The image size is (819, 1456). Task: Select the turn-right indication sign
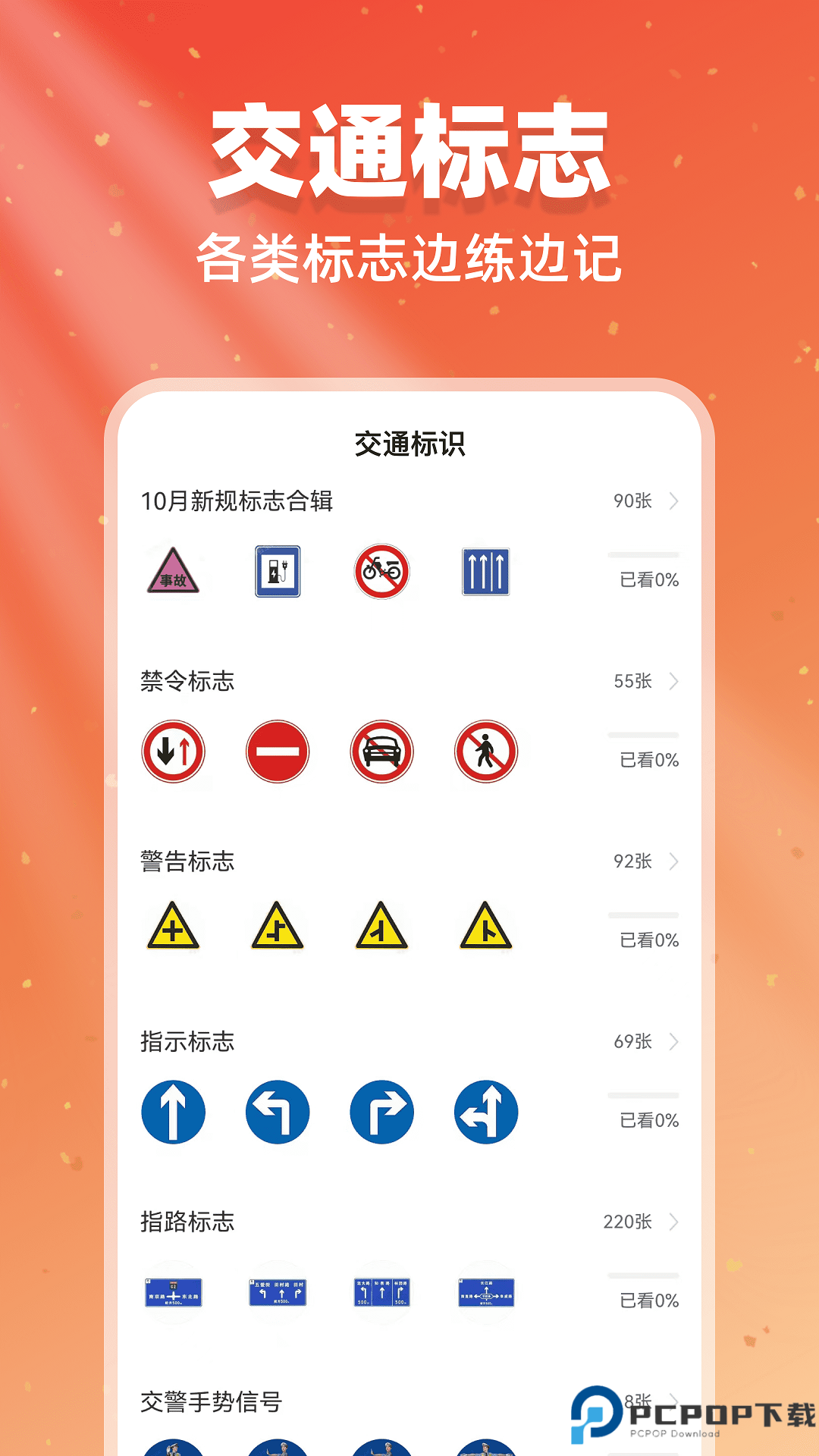(x=381, y=1112)
